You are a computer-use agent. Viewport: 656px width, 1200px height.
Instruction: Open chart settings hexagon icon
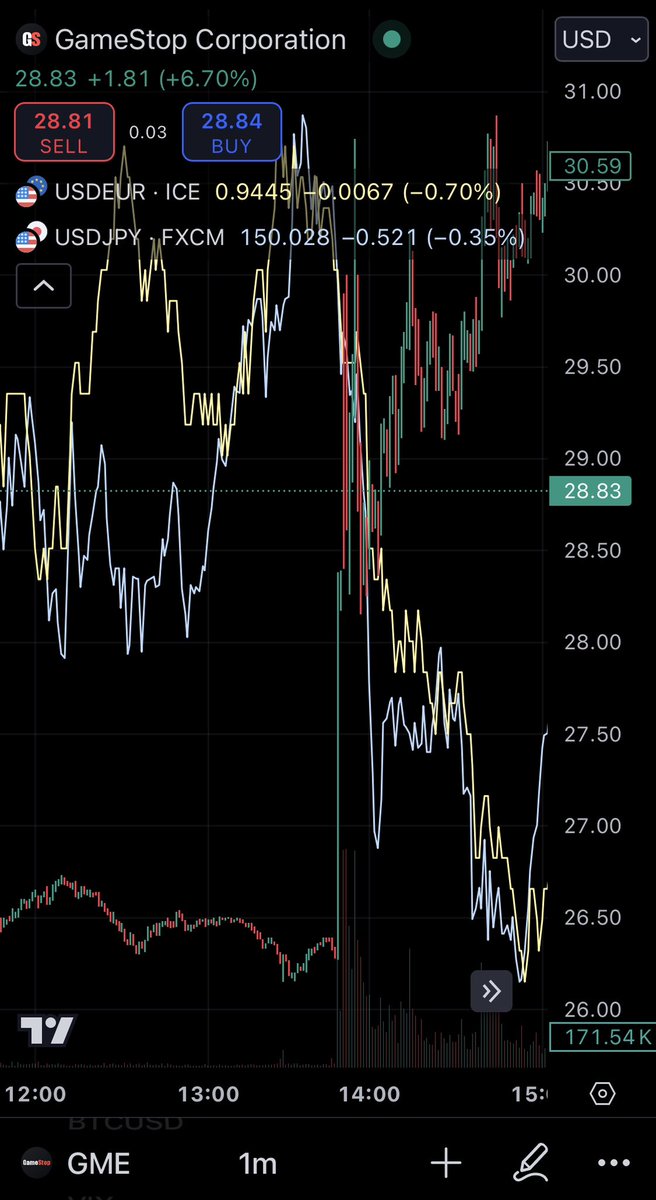[602, 1093]
